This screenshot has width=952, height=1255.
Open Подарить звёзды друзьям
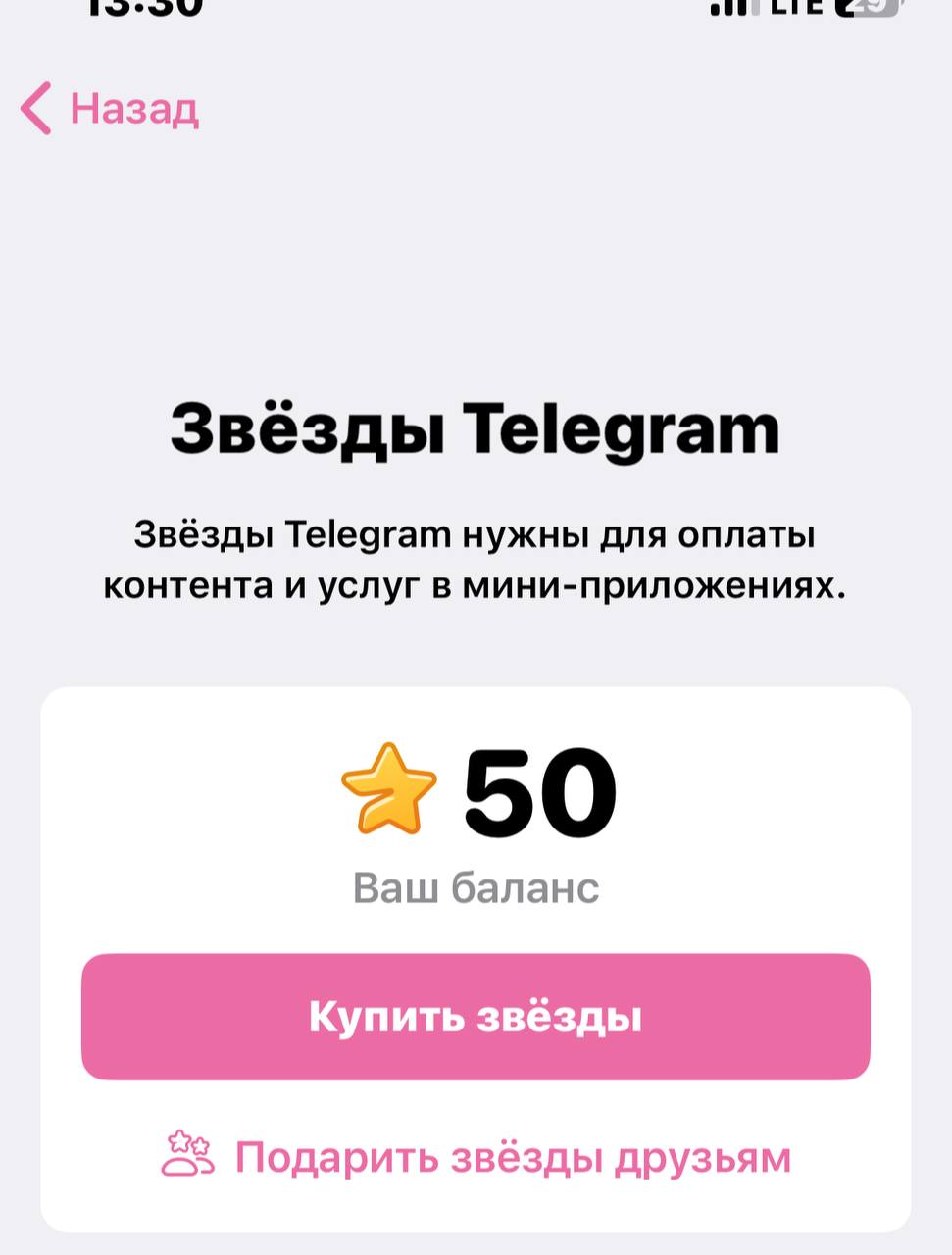[476, 1157]
